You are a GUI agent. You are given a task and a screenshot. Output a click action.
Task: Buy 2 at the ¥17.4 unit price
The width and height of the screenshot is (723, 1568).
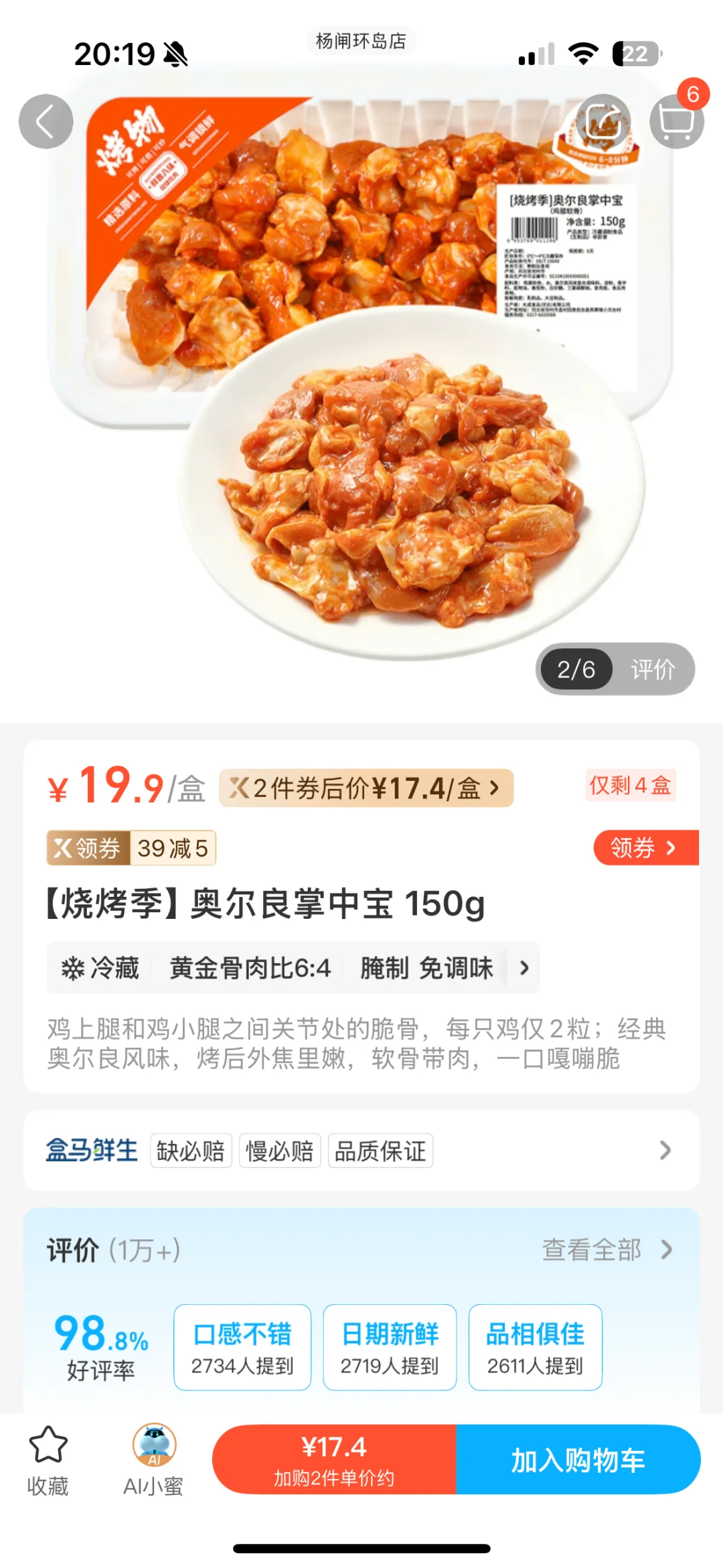click(x=334, y=1459)
